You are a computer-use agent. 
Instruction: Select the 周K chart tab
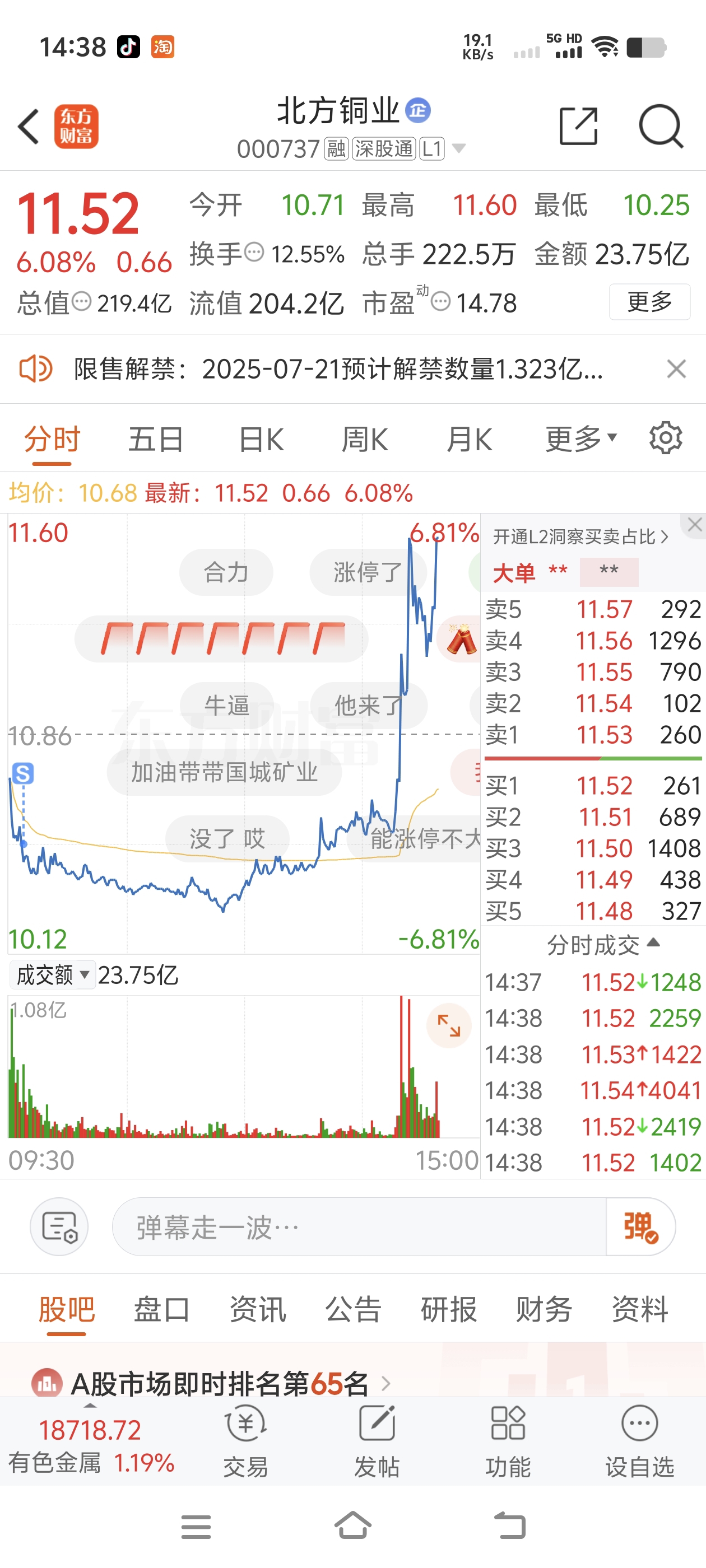click(x=365, y=440)
